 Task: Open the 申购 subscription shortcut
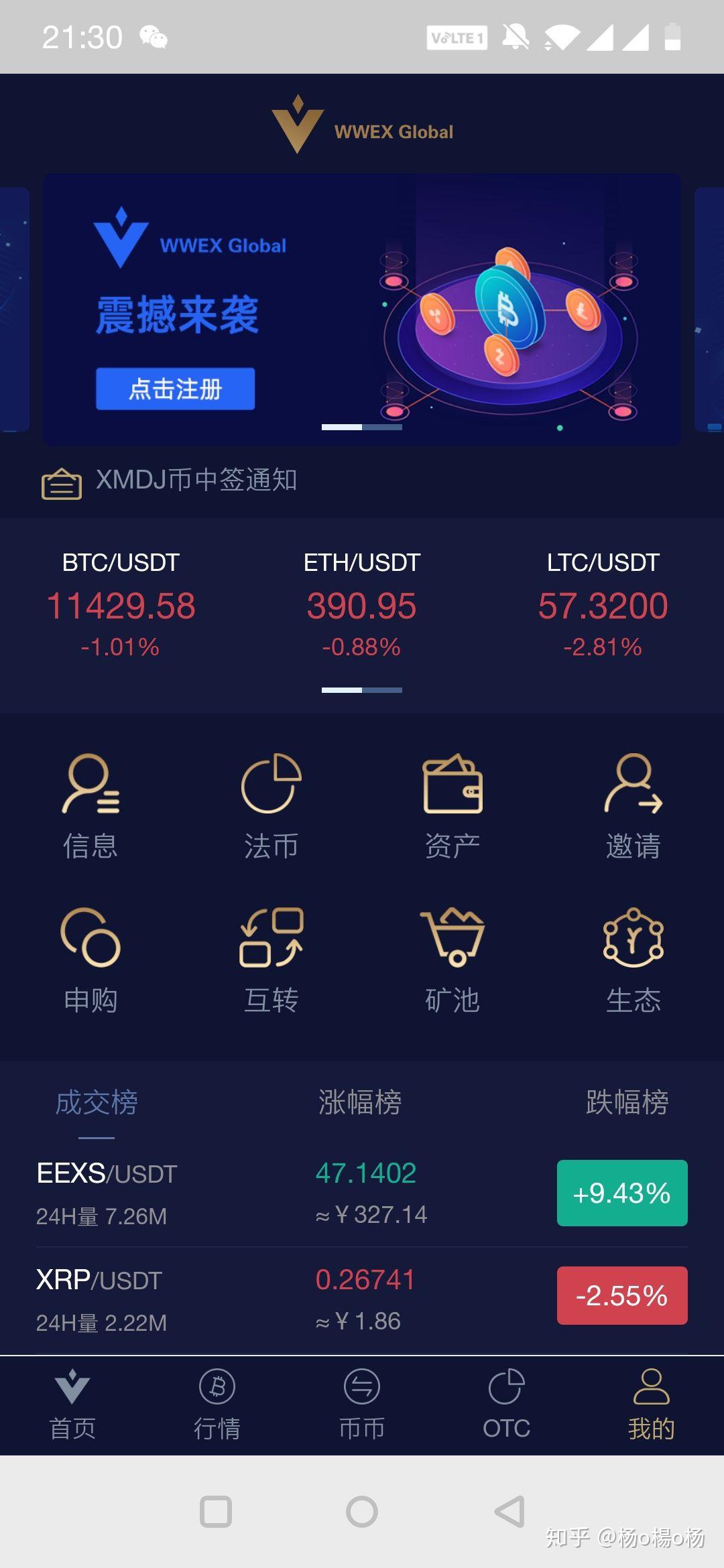pyautogui.click(x=90, y=960)
